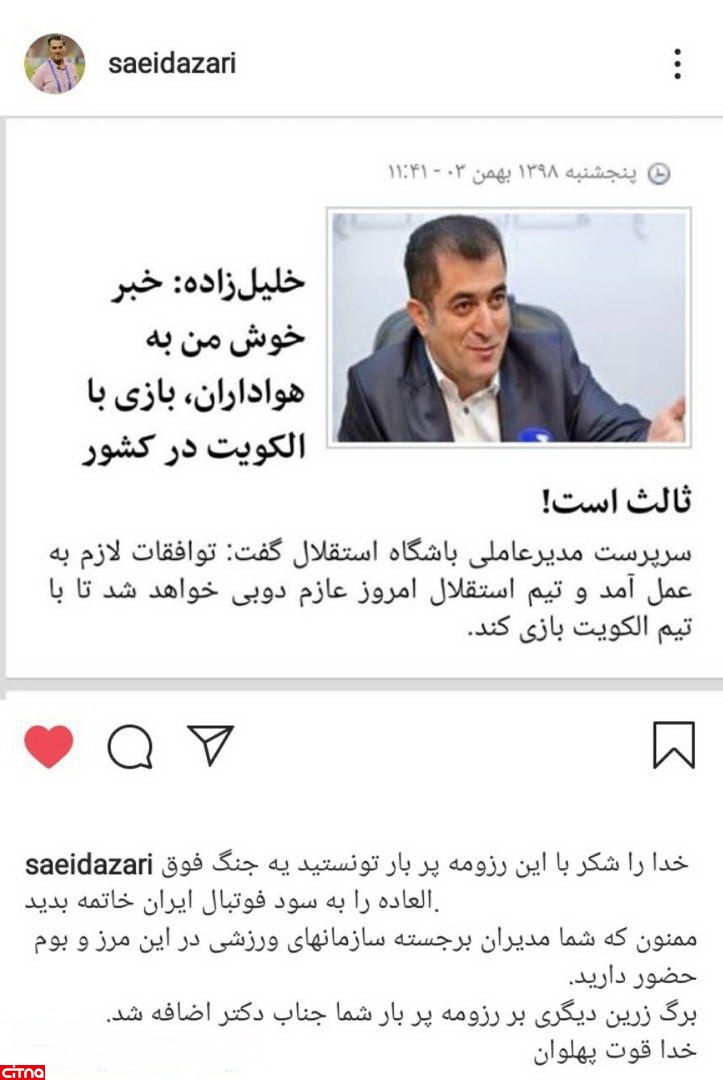This screenshot has height=1080, width=723.
Task: Open the post overflow menu
Action: click(677, 64)
